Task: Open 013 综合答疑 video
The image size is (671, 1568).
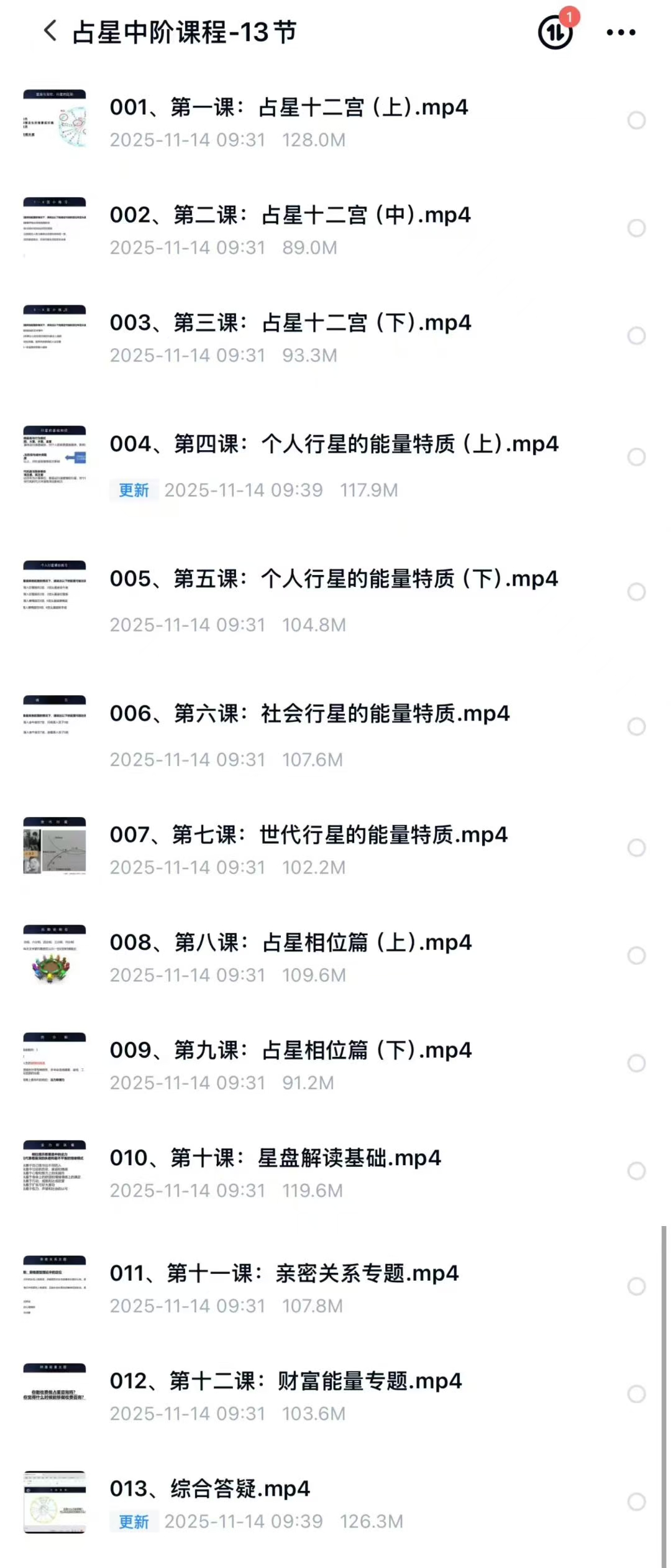Action: pos(210,1489)
